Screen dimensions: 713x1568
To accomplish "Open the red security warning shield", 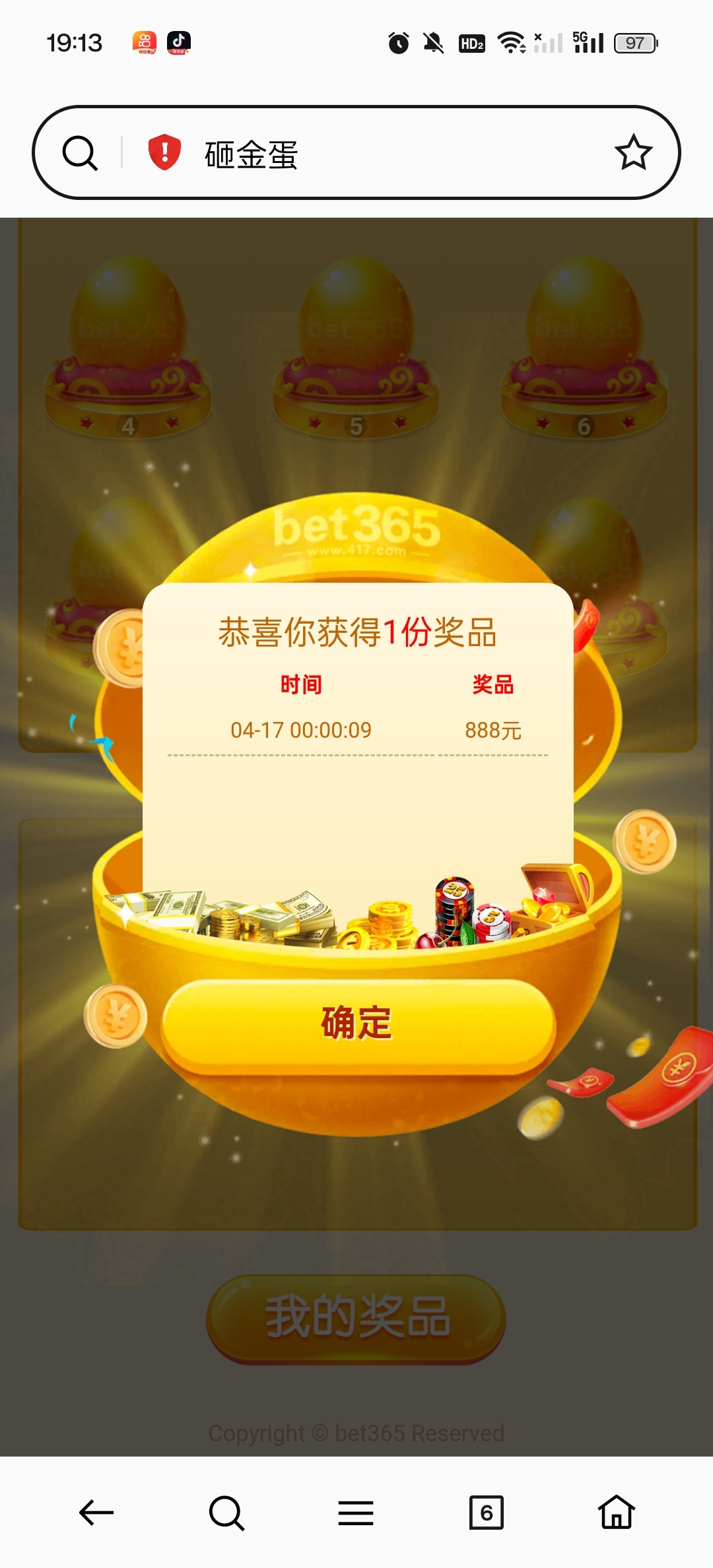I will click(x=164, y=152).
